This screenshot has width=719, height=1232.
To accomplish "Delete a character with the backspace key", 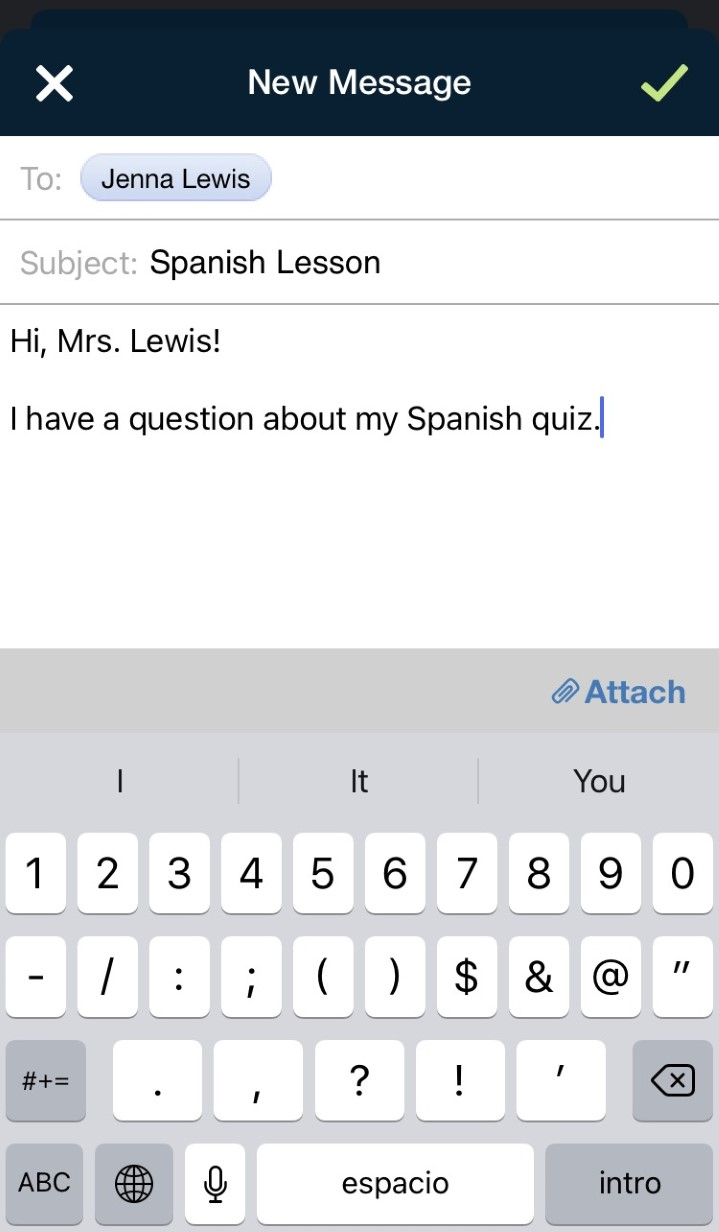I will (673, 1080).
